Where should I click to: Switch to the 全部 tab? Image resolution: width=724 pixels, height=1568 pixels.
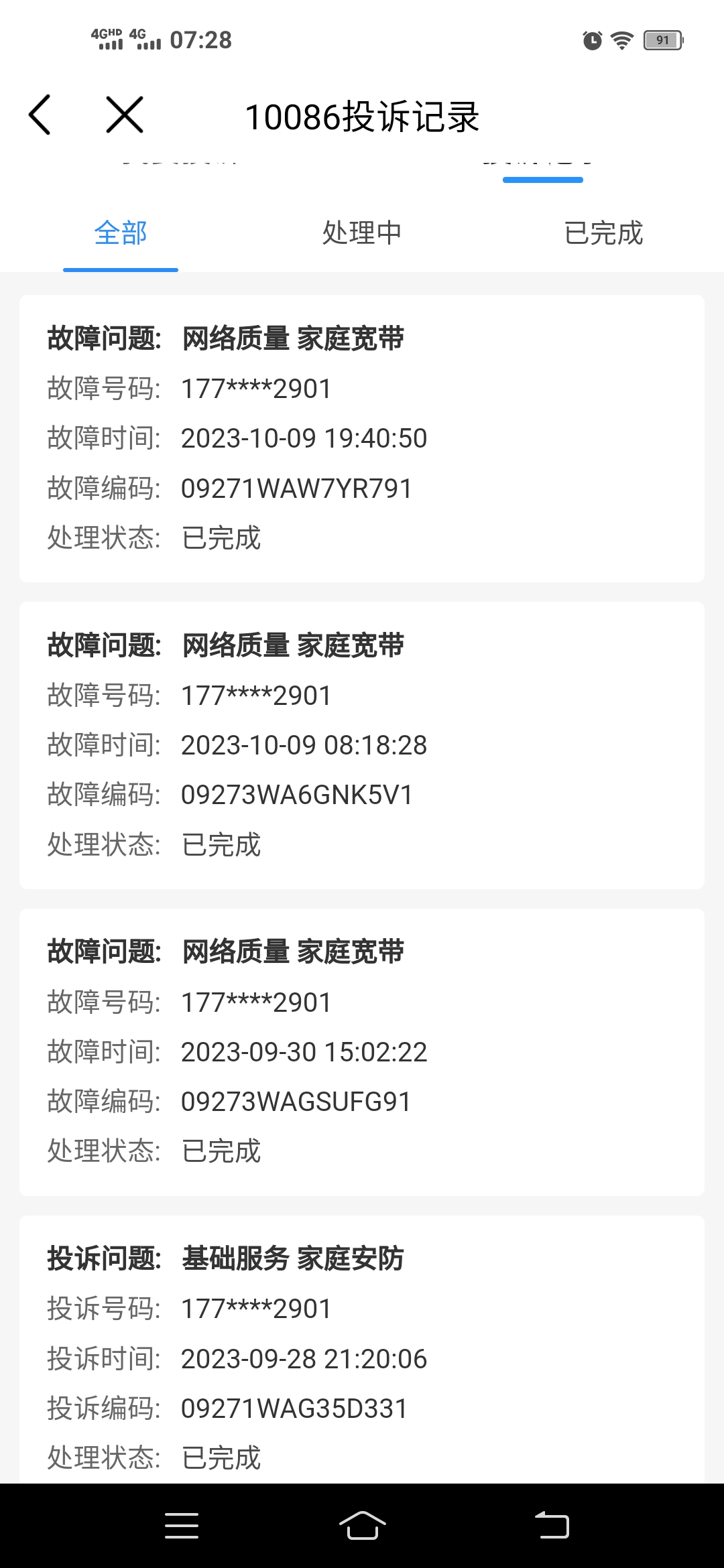click(121, 233)
